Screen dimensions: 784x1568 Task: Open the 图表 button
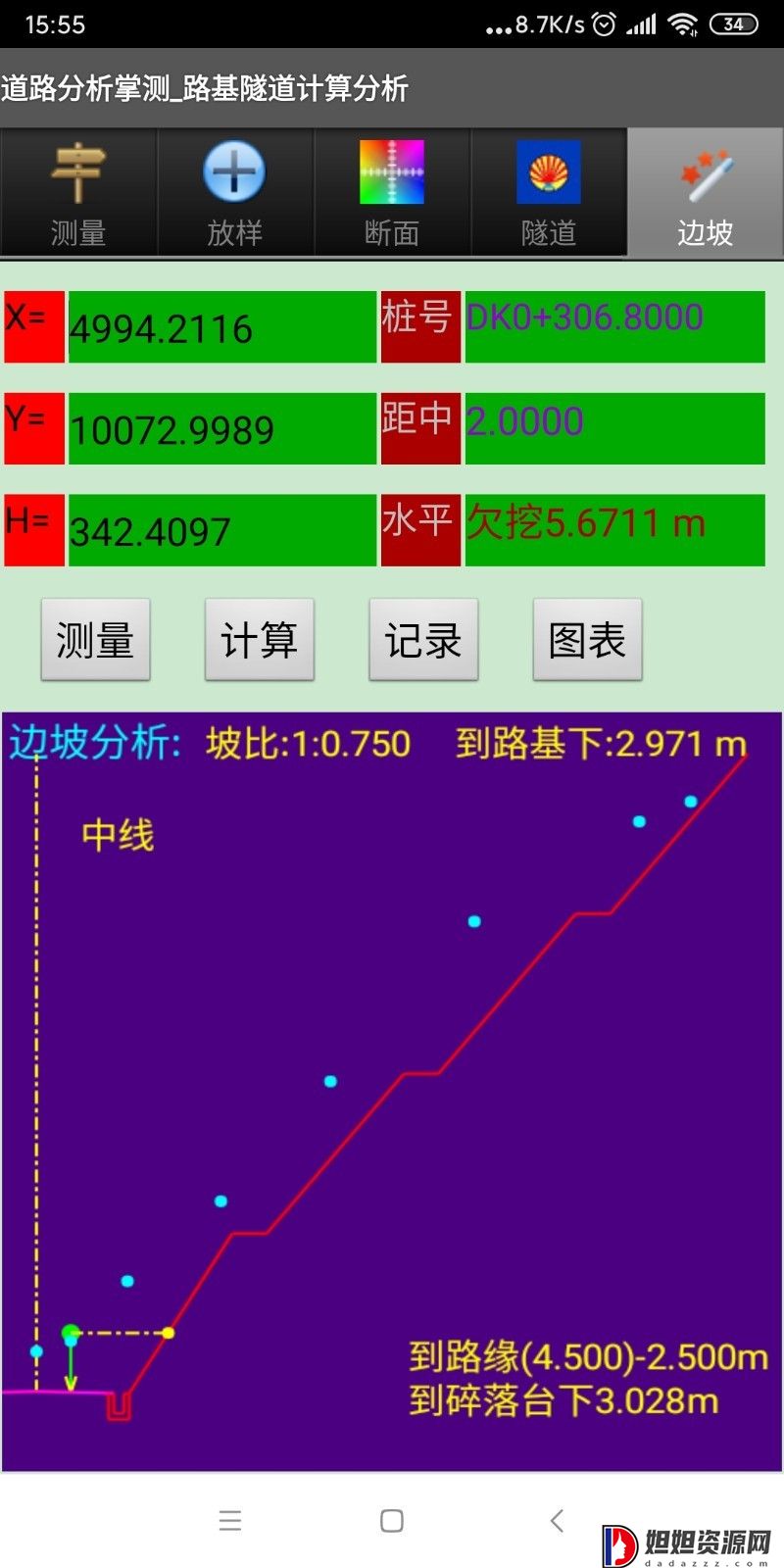point(588,640)
